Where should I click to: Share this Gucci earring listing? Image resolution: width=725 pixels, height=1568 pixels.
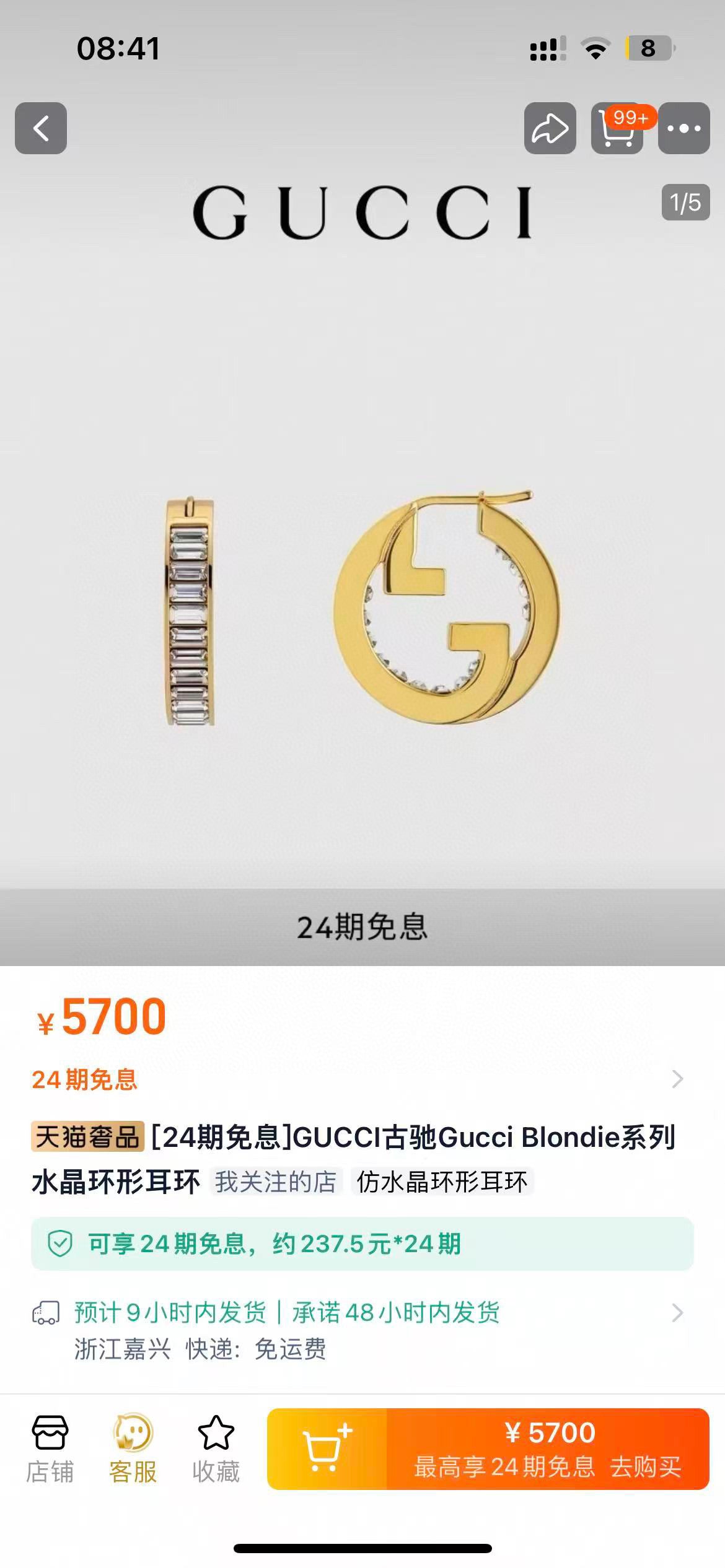[x=550, y=128]
